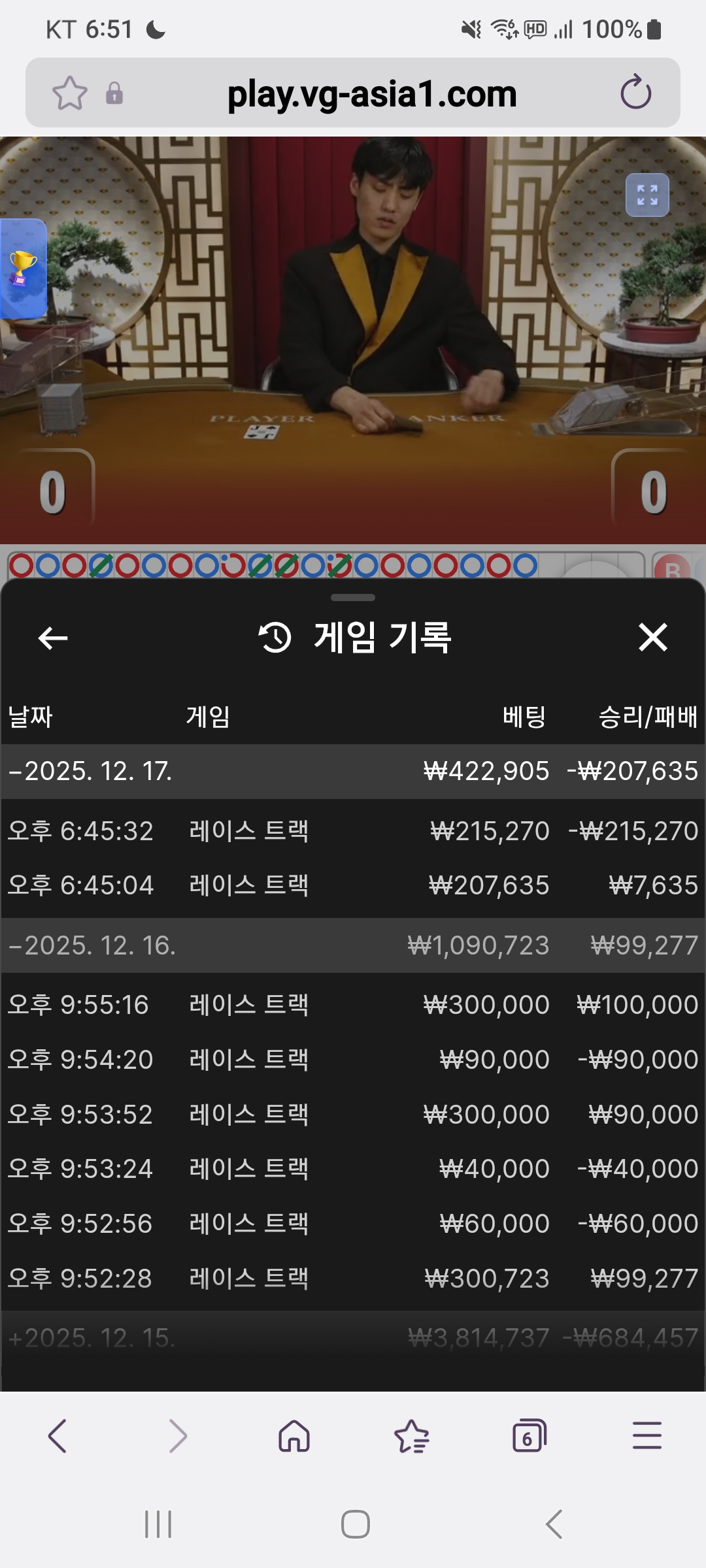Reload the play.vg-asia1.com page

coord(635,93)
